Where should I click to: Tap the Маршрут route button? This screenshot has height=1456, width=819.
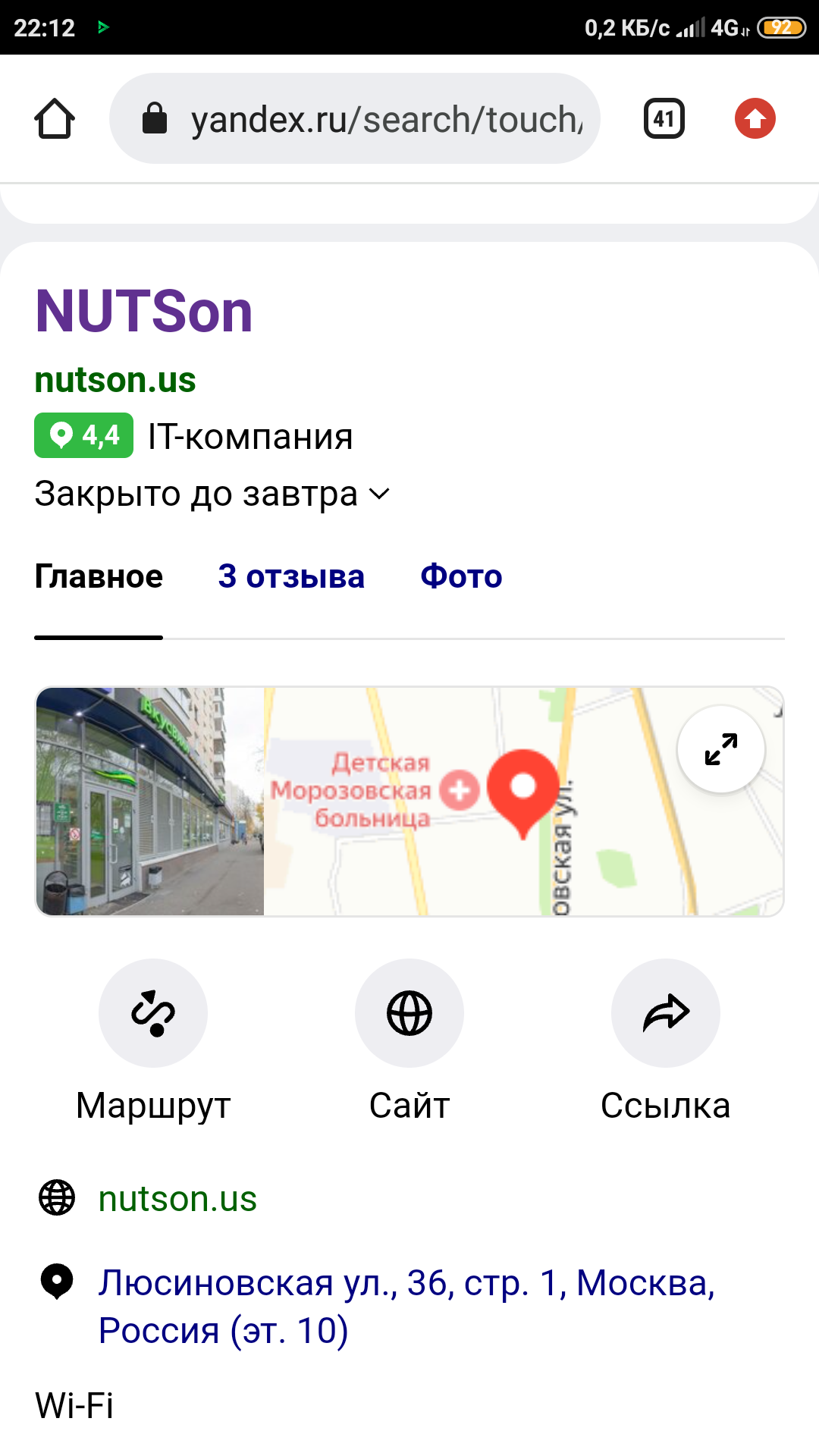click(x=153, y=1013)
